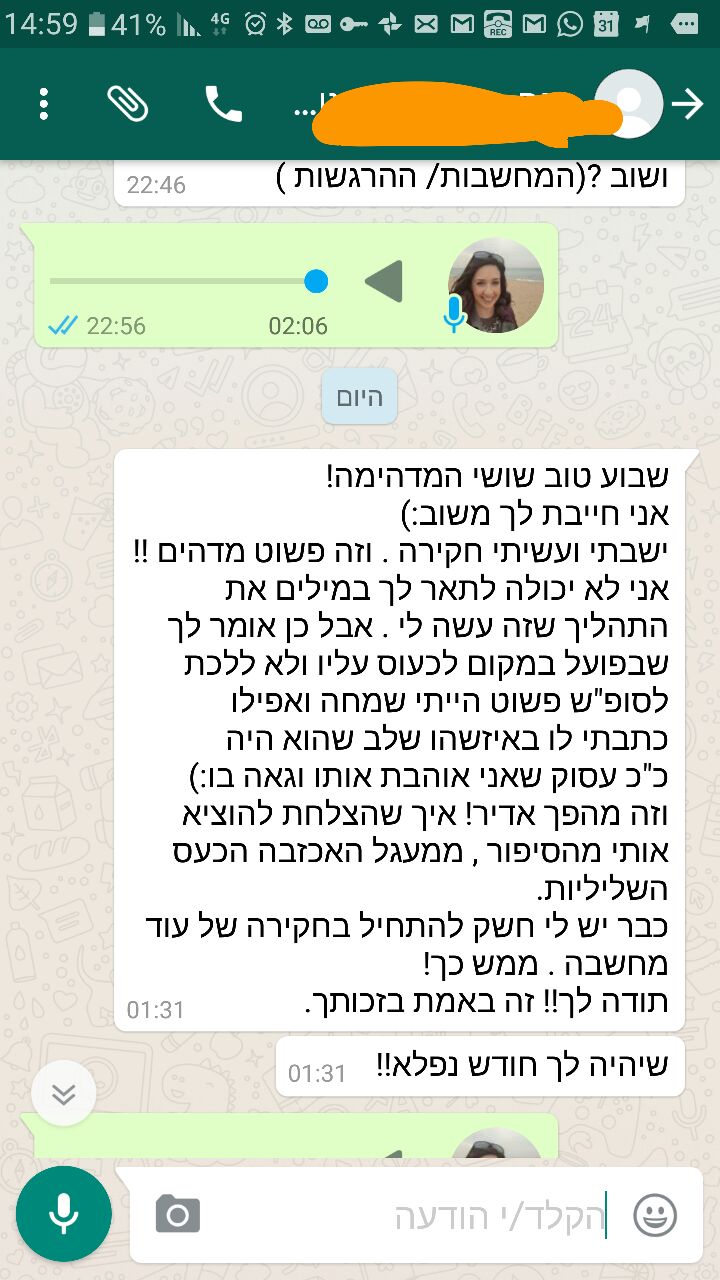Play the 02:06 voice message
720x1280 pixels.
tap(384, 281)
